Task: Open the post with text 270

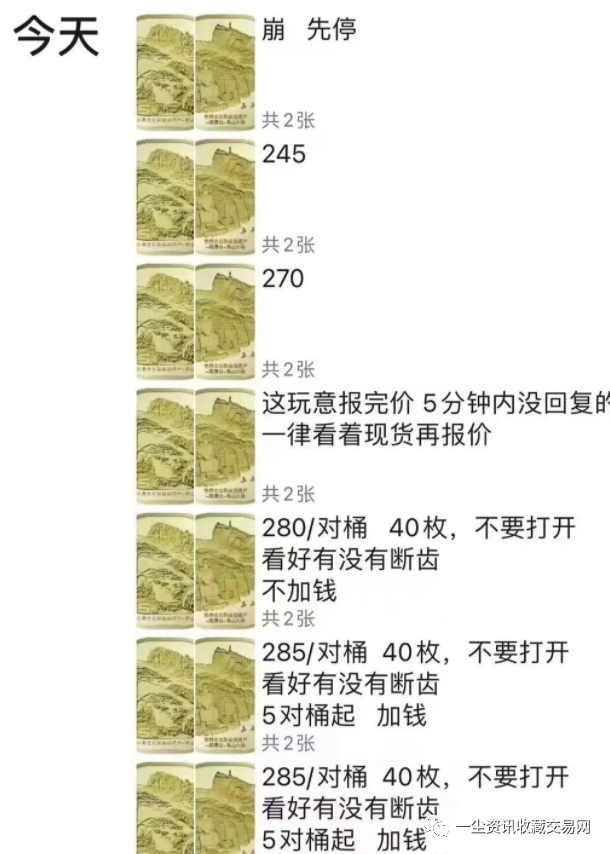Action: pyautogui.click(x=283, y=278)
